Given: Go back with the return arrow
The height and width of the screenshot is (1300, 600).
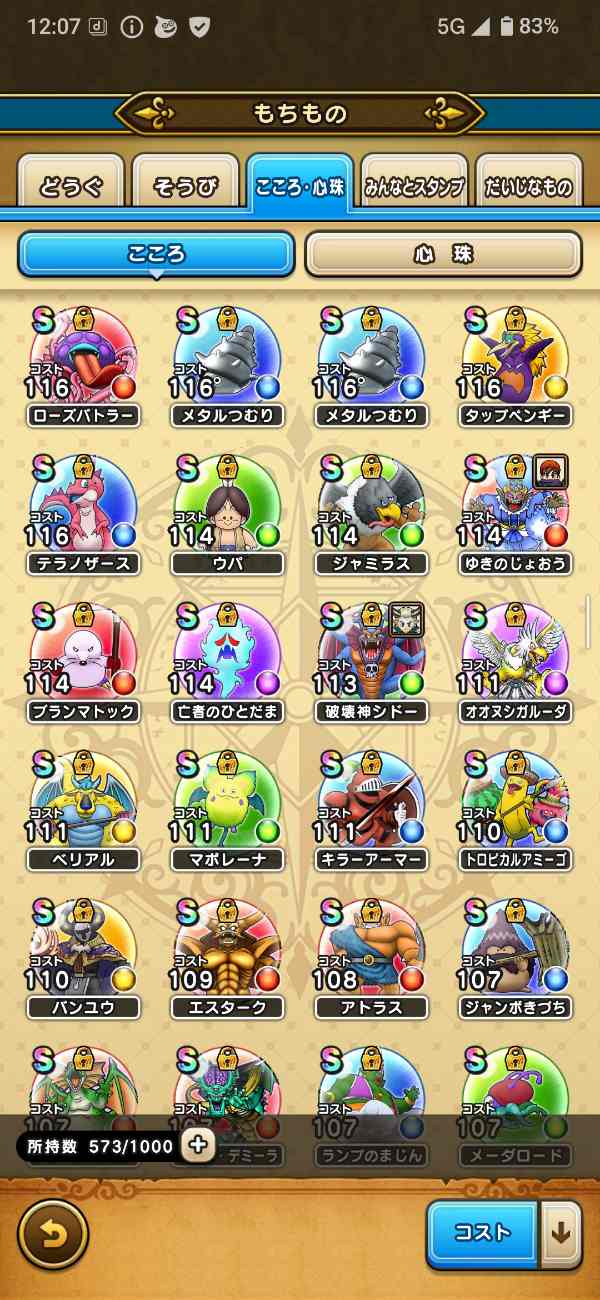Looking at the screenshot, I should point(53,1233).
